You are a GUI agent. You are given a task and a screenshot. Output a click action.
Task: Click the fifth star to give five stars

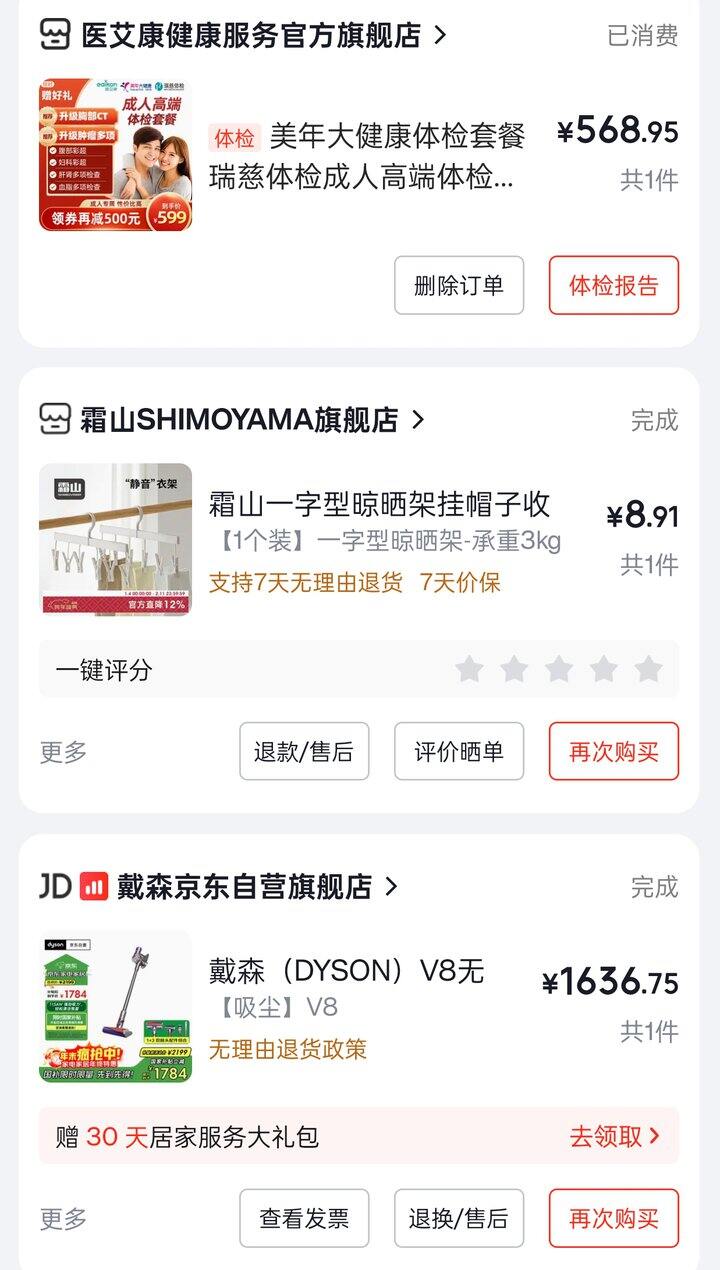pyautogui.click(x=650, y=669)
